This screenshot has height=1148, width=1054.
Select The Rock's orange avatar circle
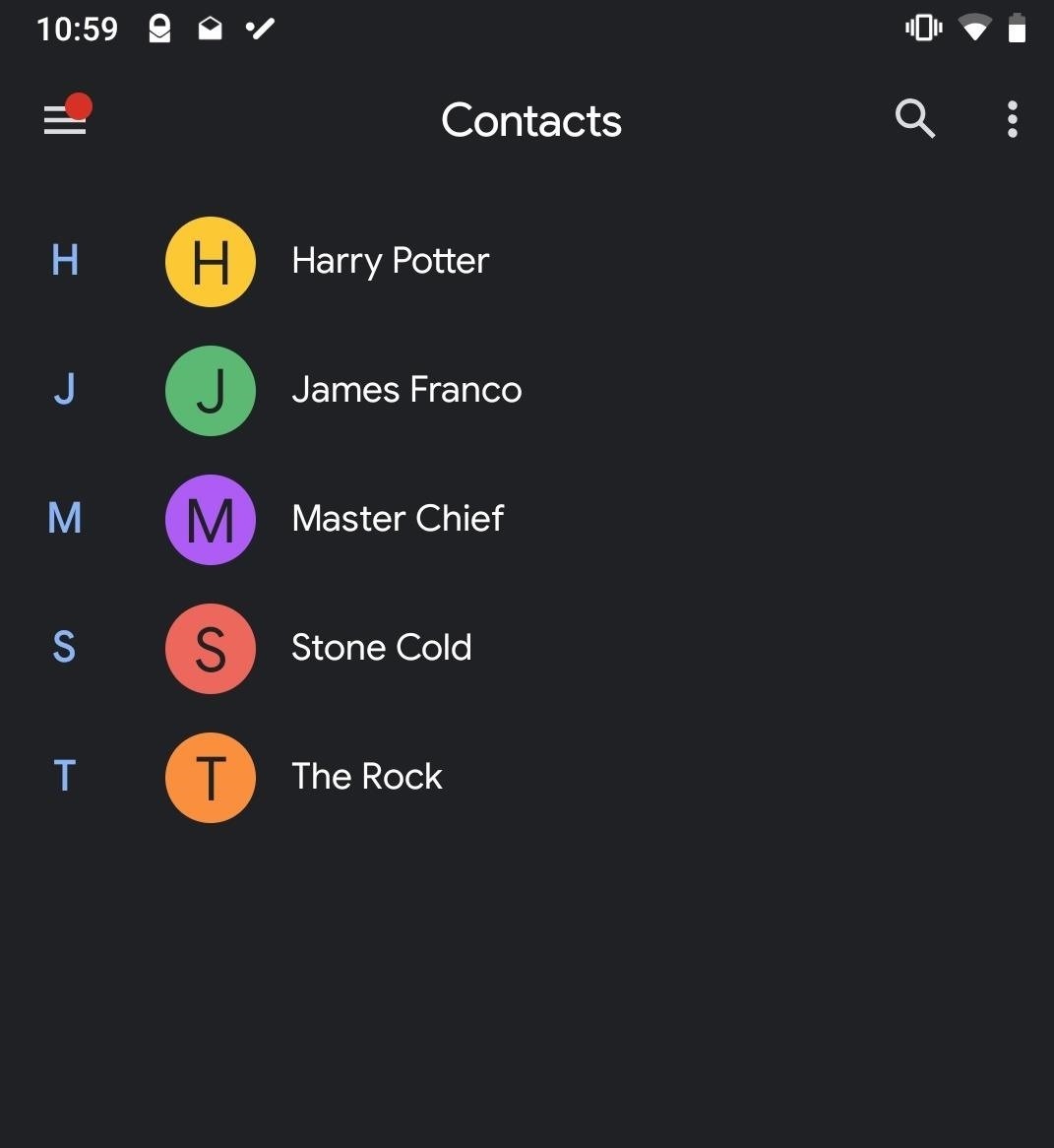tap(210, 777)
